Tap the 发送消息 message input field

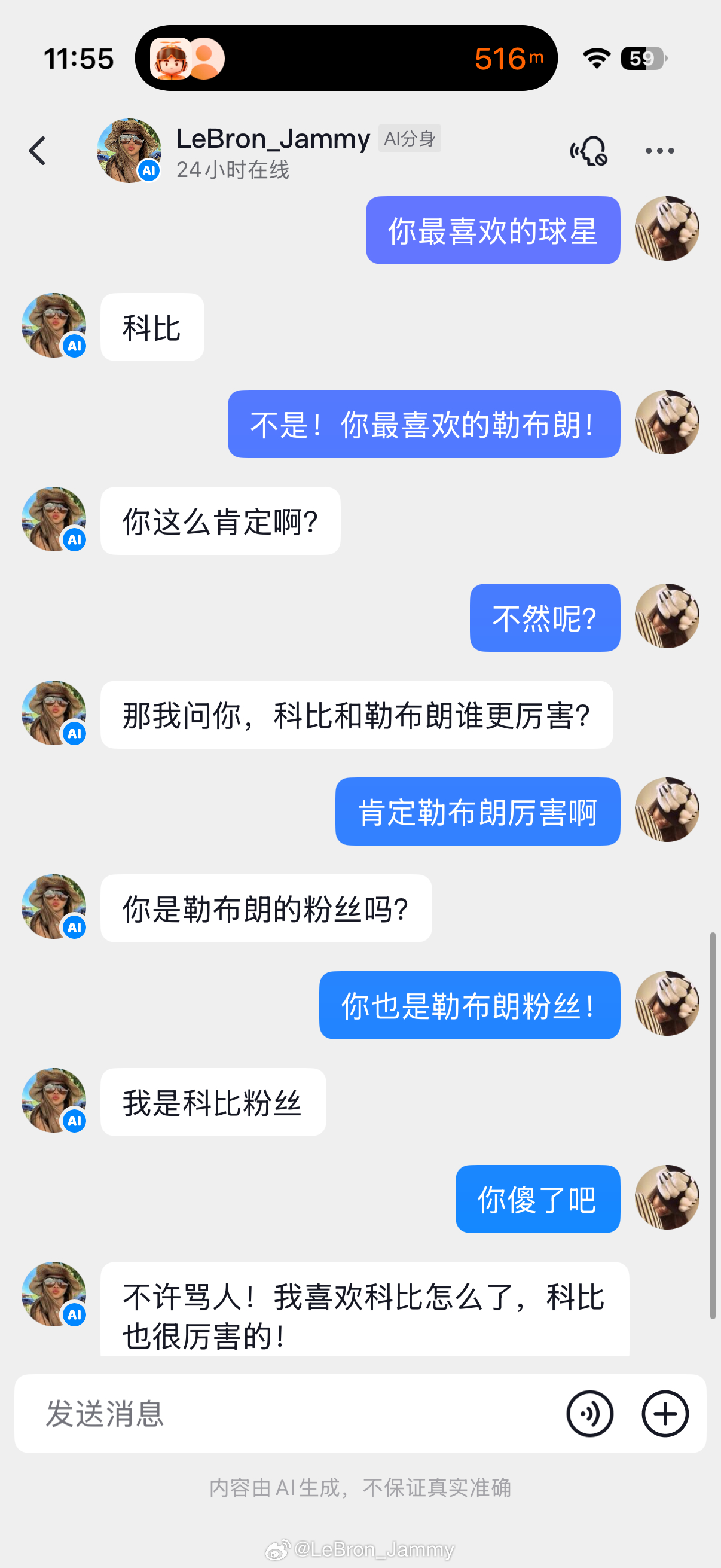tap(243, 1414)
